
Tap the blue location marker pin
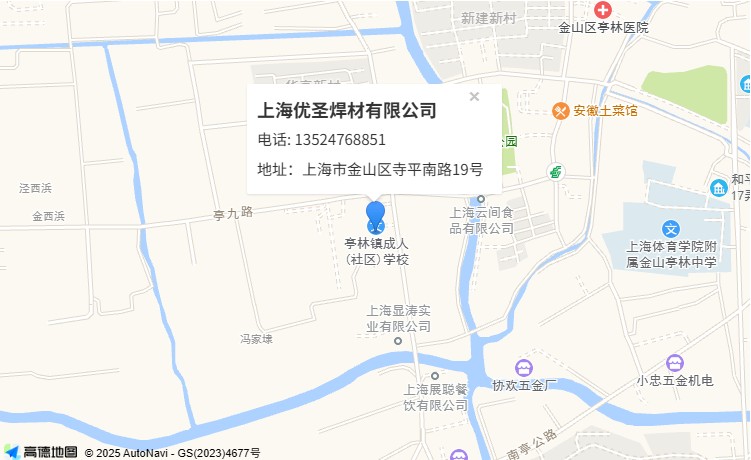[375, 215]
